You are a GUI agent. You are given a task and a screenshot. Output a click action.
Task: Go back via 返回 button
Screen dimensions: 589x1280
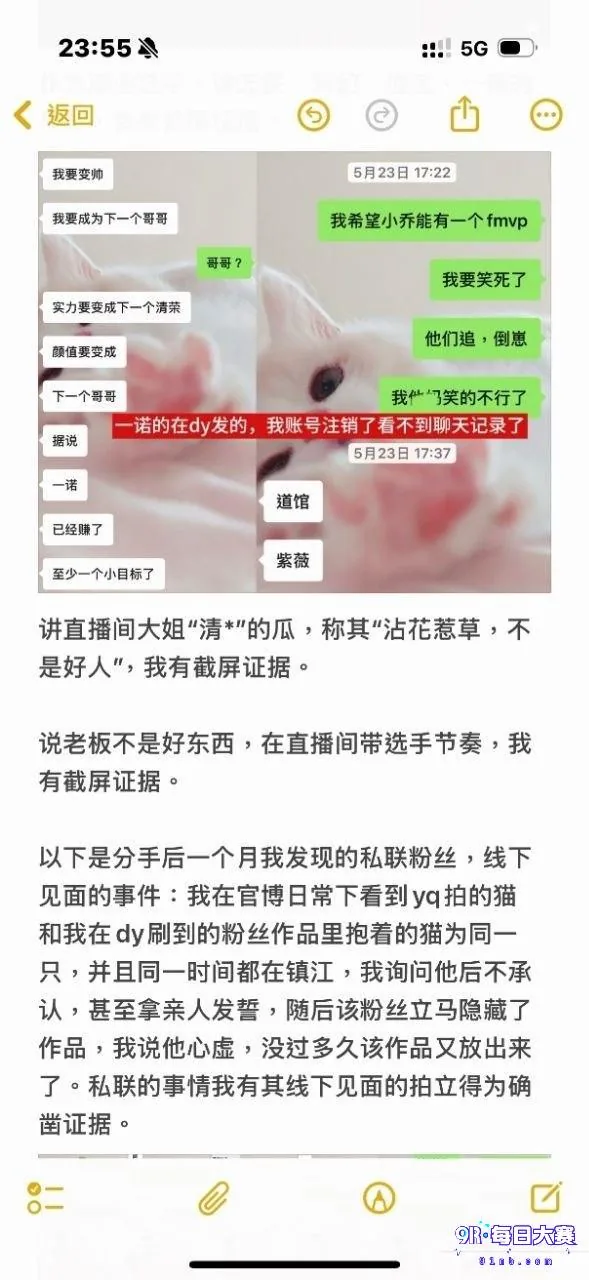pyautogui.click(x=53, y=116)
